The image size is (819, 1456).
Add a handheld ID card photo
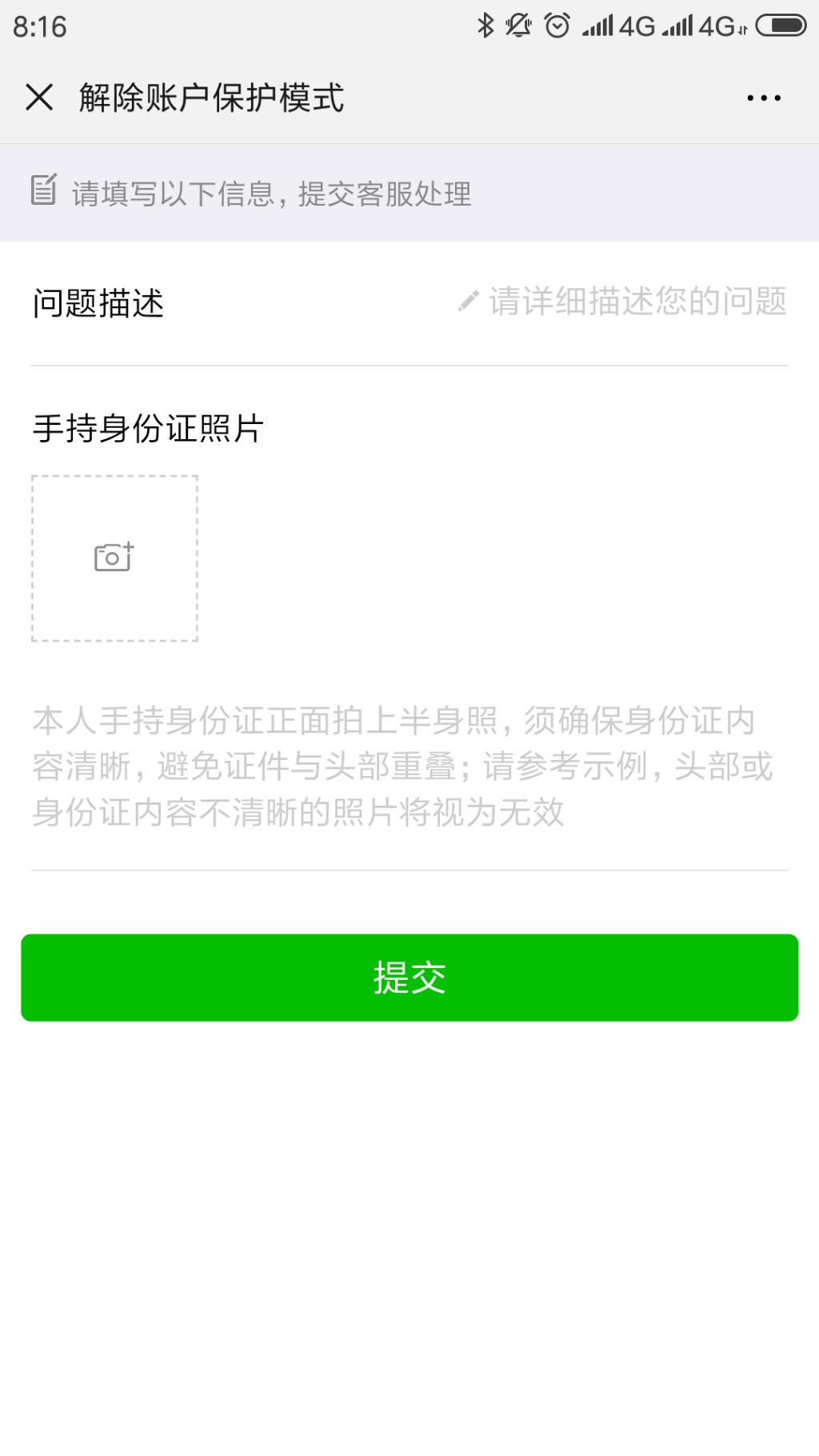pyautogui.click(x=114, y=558)
